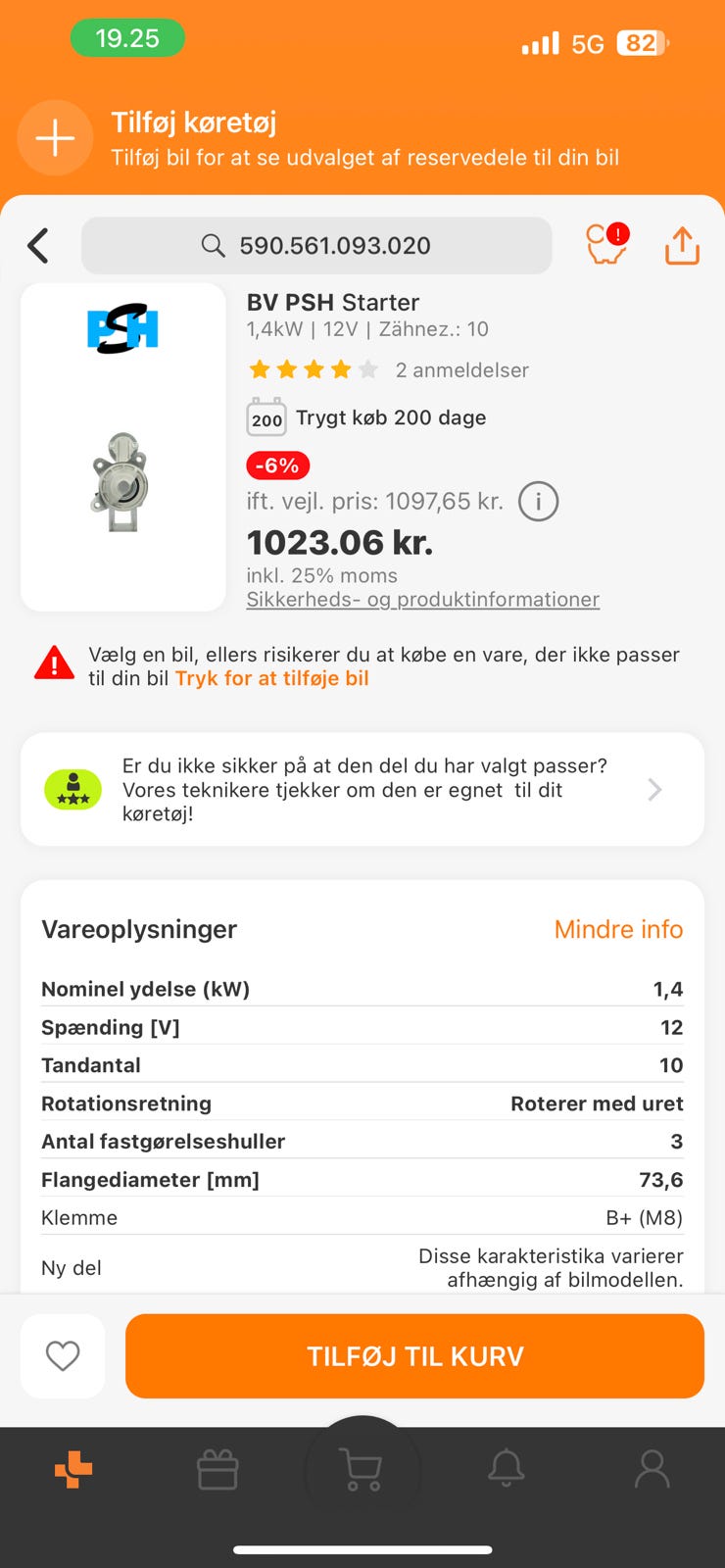Share this PSH starter product
The height and width of the screenshot is (1568, 725).
pos(682,246)
